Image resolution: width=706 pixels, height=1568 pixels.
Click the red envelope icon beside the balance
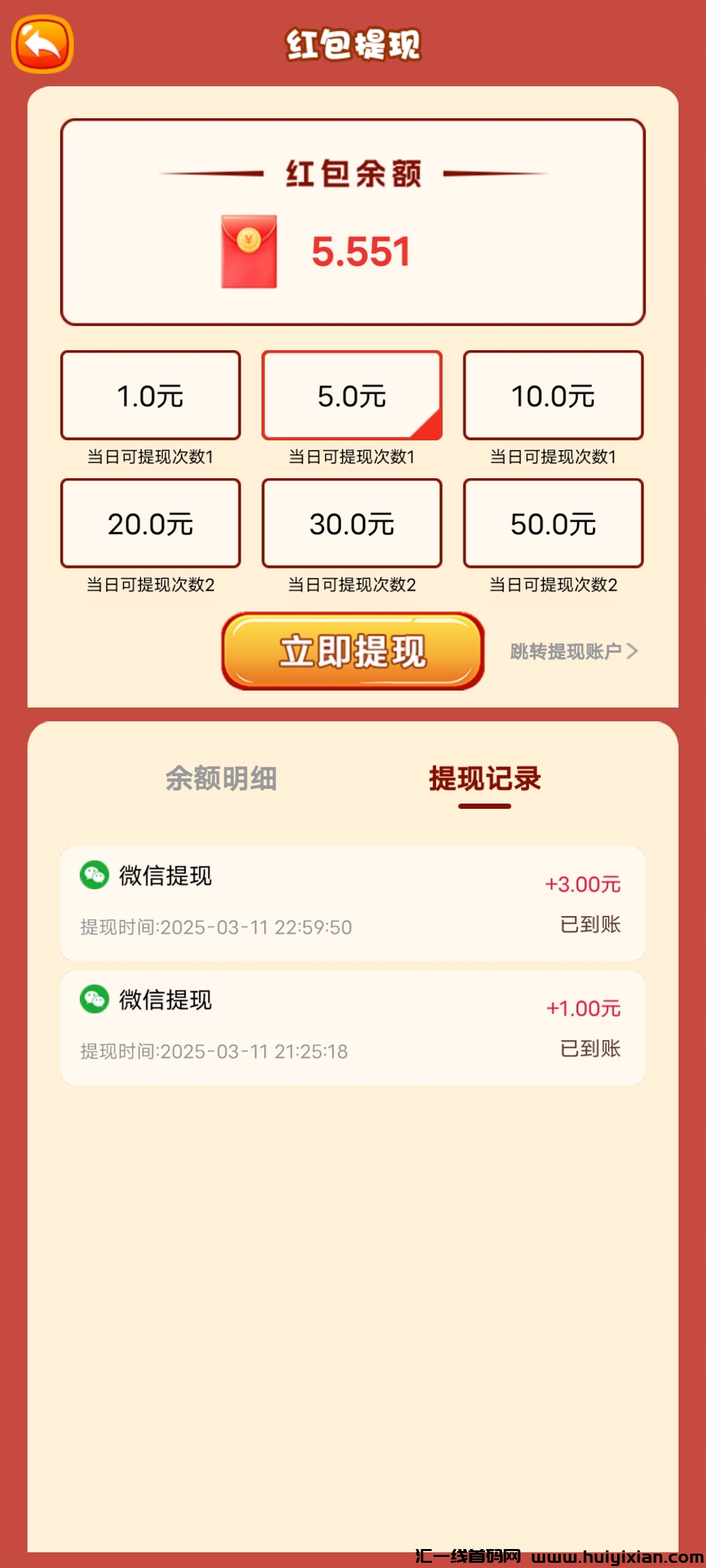(x=250, y=252)
